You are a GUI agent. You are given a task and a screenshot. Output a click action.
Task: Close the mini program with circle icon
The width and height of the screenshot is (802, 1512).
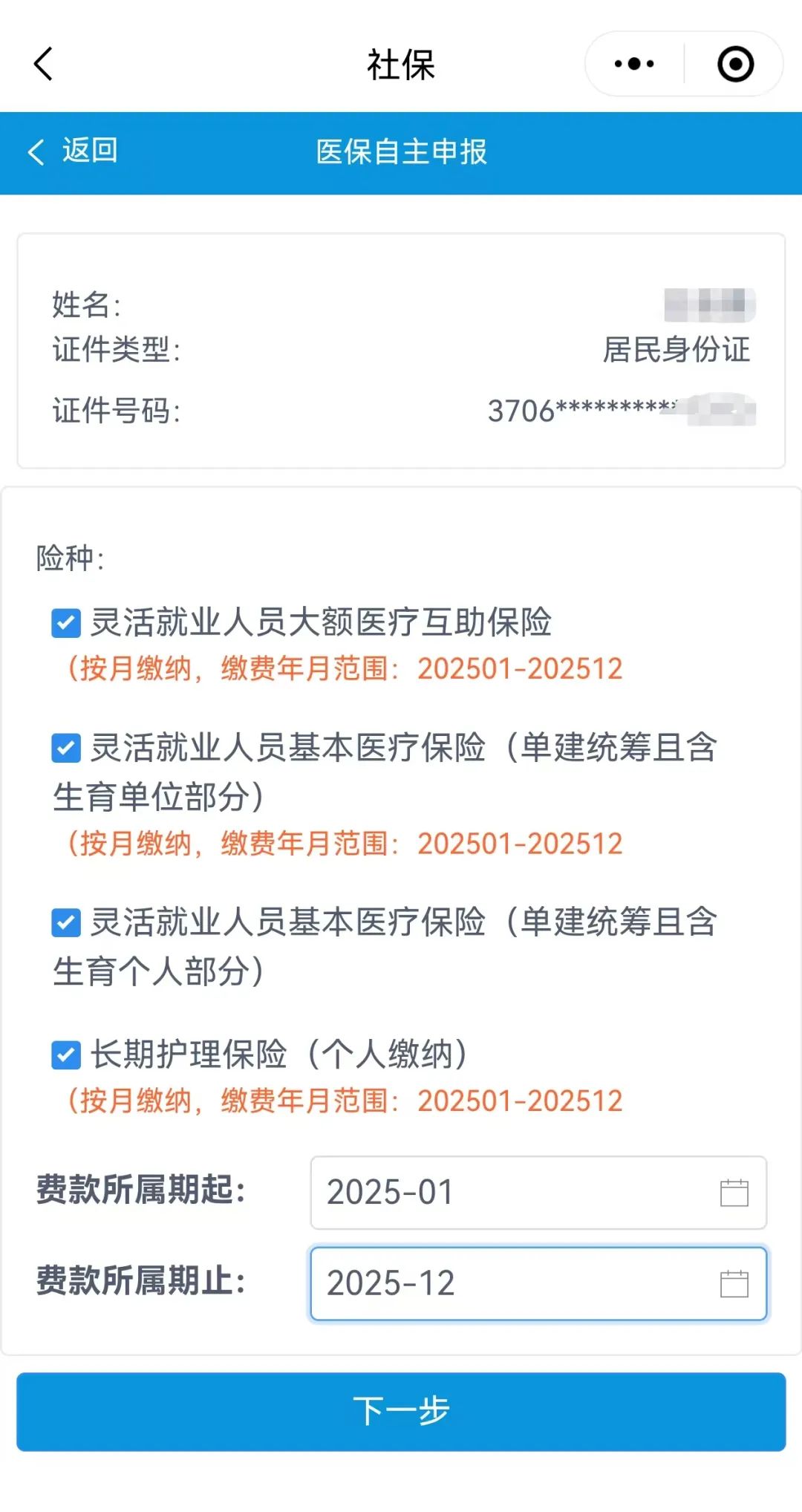pyautogui.click(x=735, y=64)
